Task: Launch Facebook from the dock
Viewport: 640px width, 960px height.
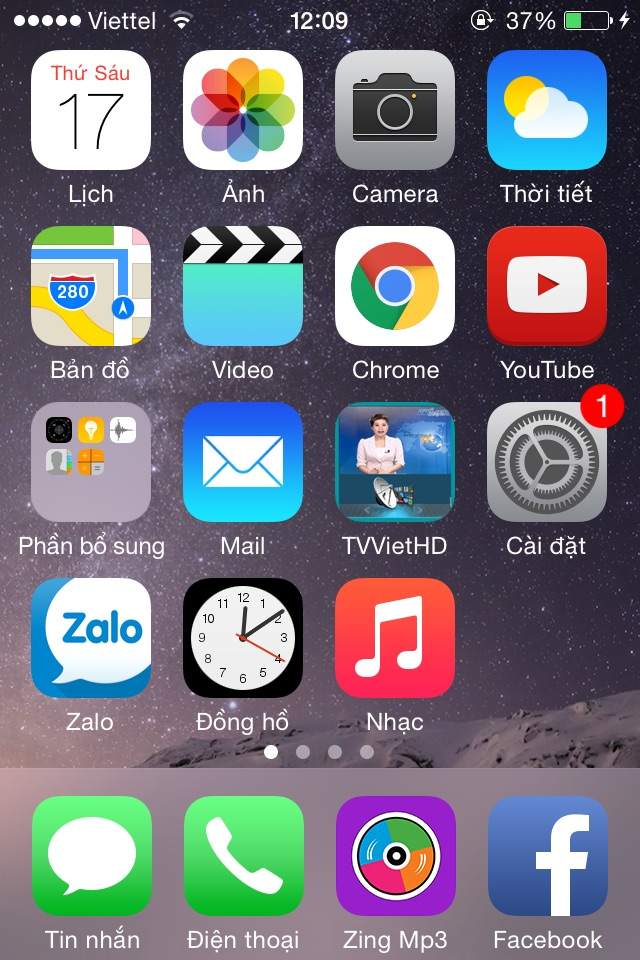Action: pyautogui.click(x=547, y=856)
